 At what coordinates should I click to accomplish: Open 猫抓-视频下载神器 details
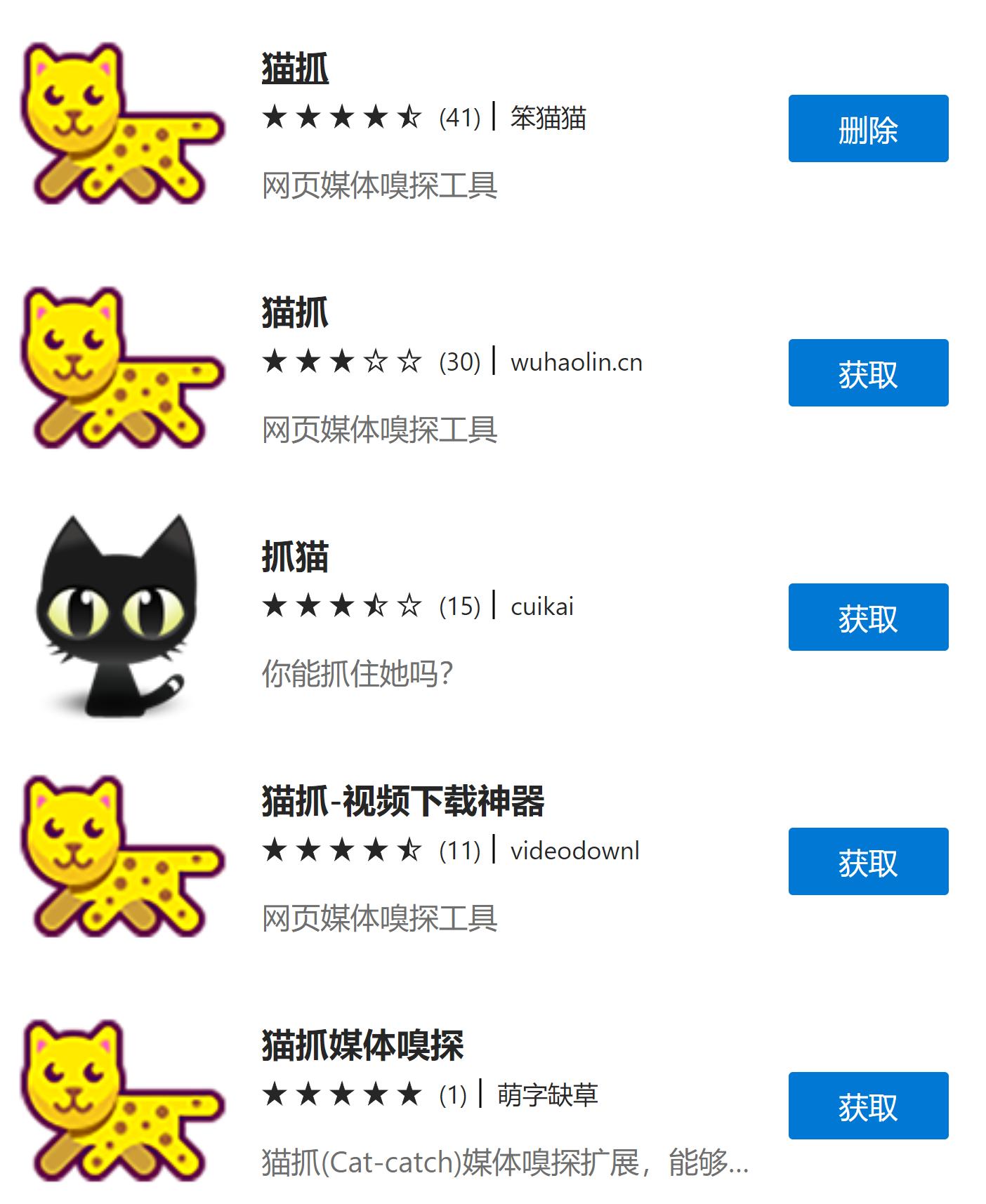click(x=402, y=801)
